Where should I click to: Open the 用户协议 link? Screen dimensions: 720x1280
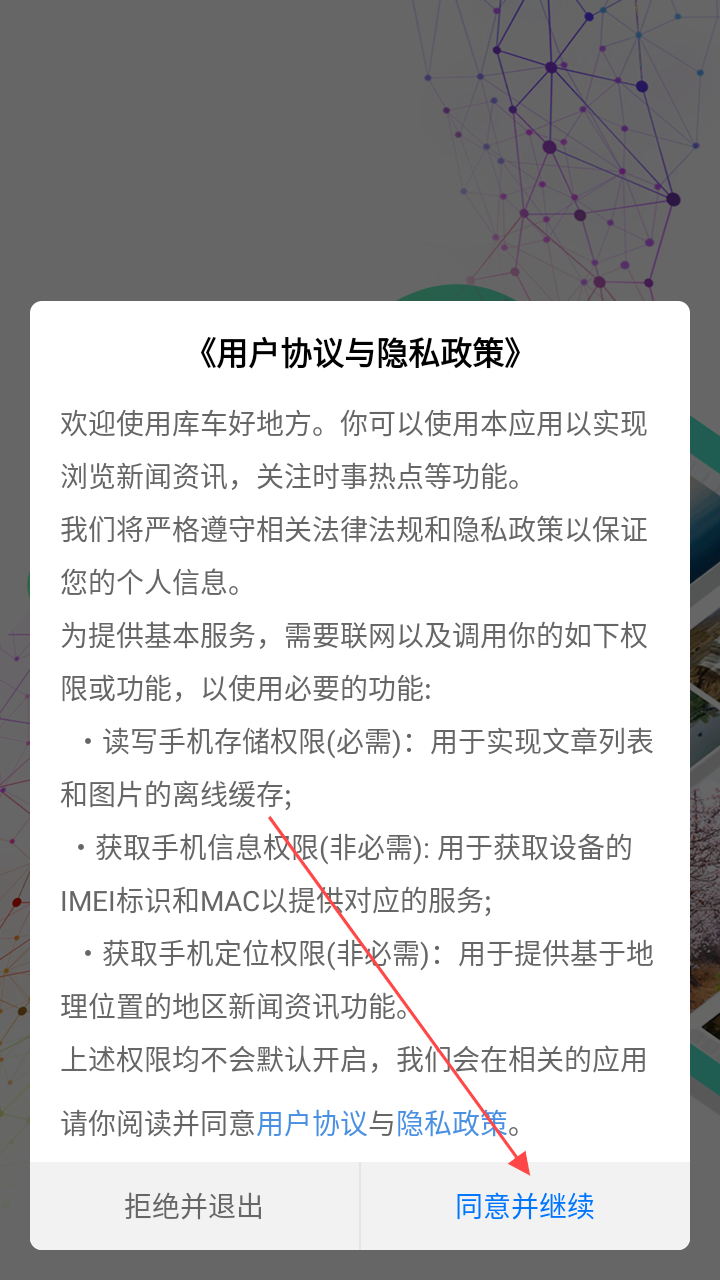coord(312,1123)
